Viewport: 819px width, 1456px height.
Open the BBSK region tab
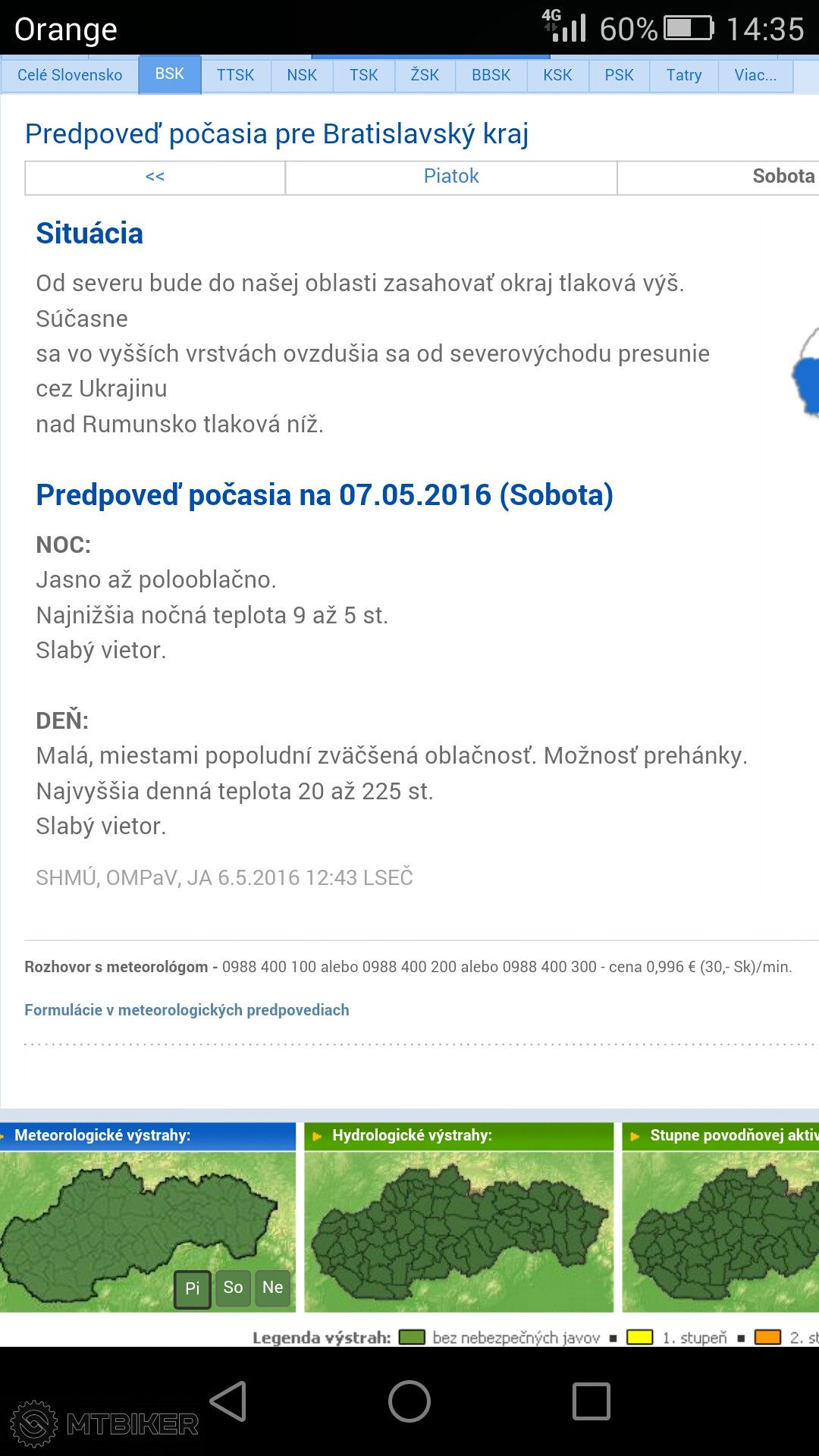click(x=491, y=75)
